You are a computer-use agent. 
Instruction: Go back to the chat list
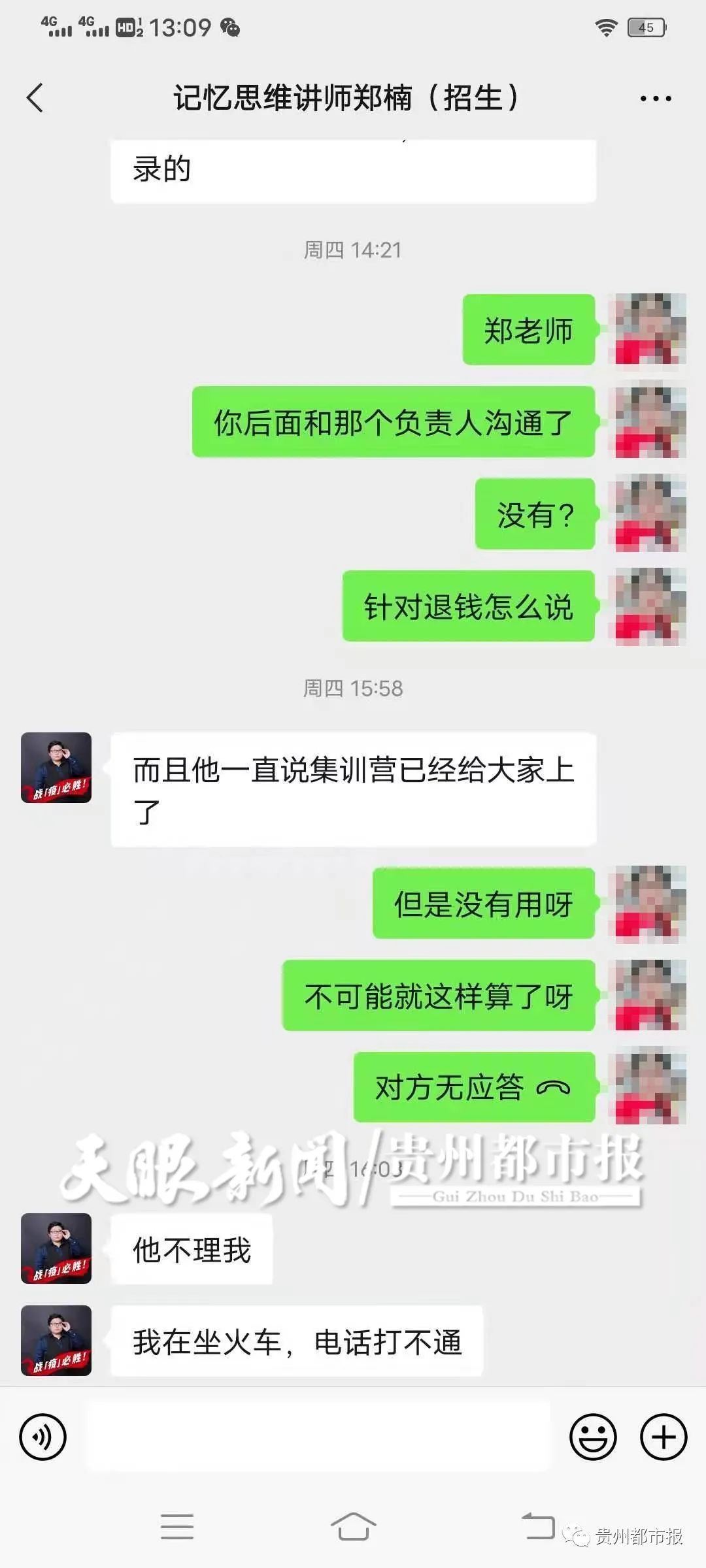[35, 98]
